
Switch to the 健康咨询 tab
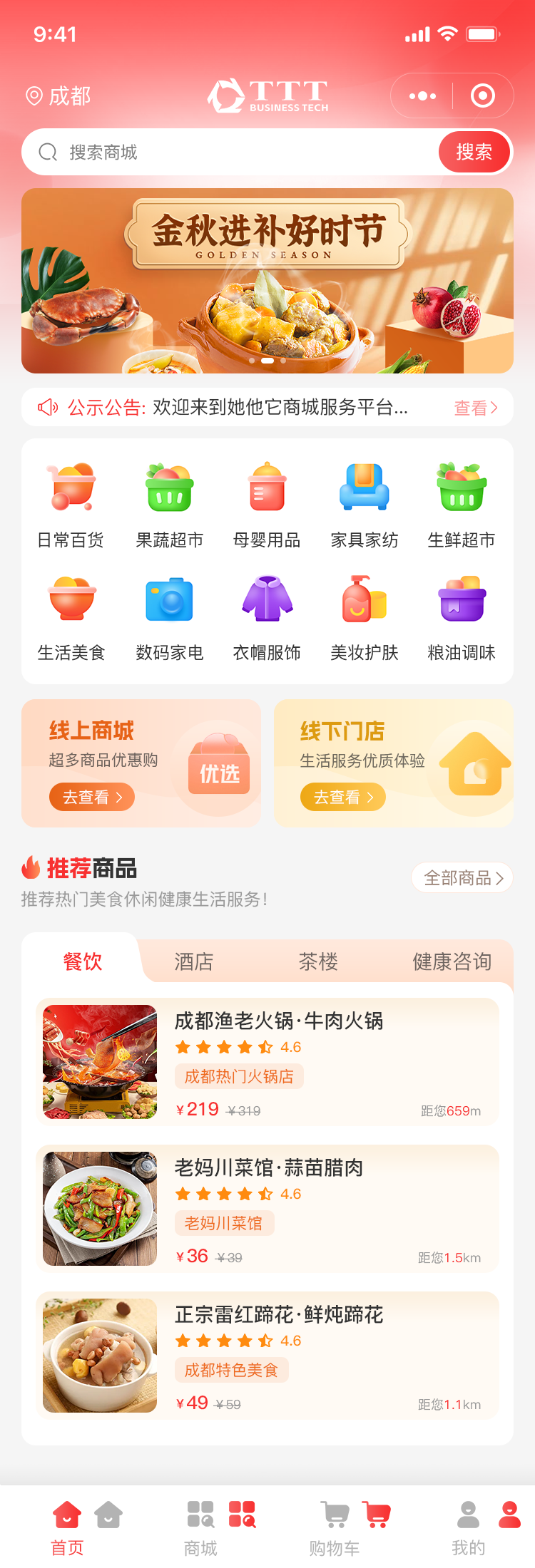[452, 961]
